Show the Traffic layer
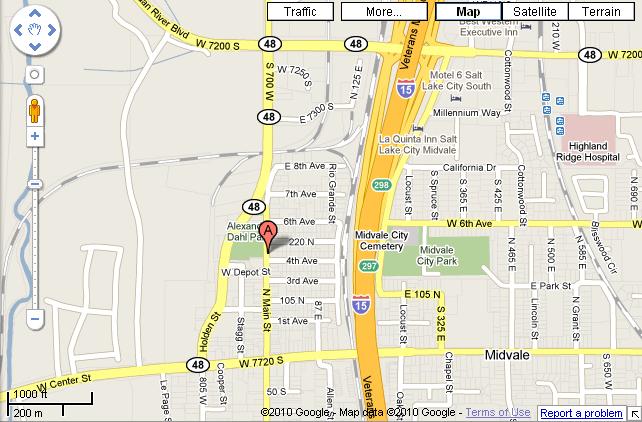The height and width of the screenshot is (422, 642). coord(301,12)
